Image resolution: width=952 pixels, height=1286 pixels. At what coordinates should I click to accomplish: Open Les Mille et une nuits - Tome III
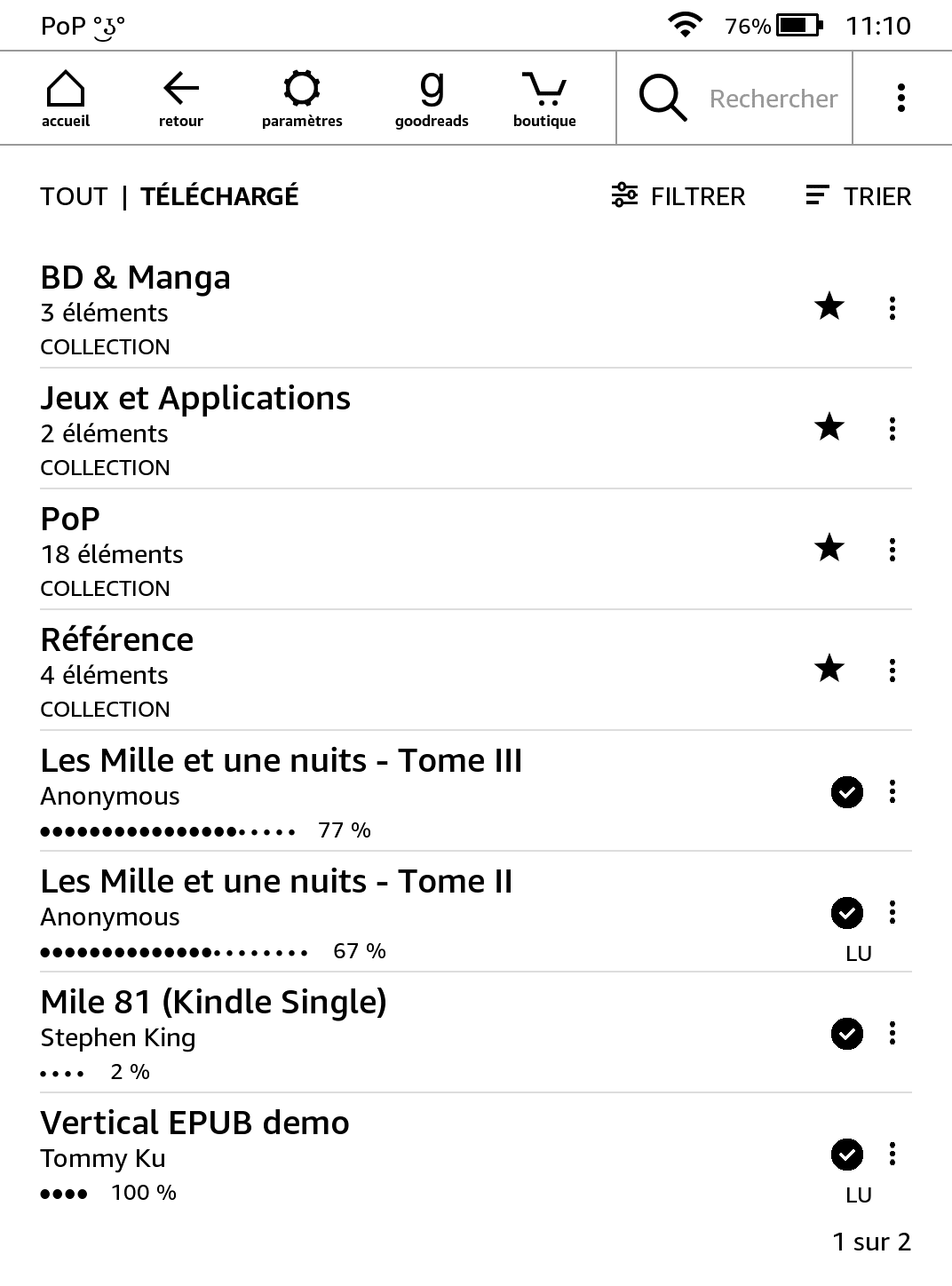point(281,761)
